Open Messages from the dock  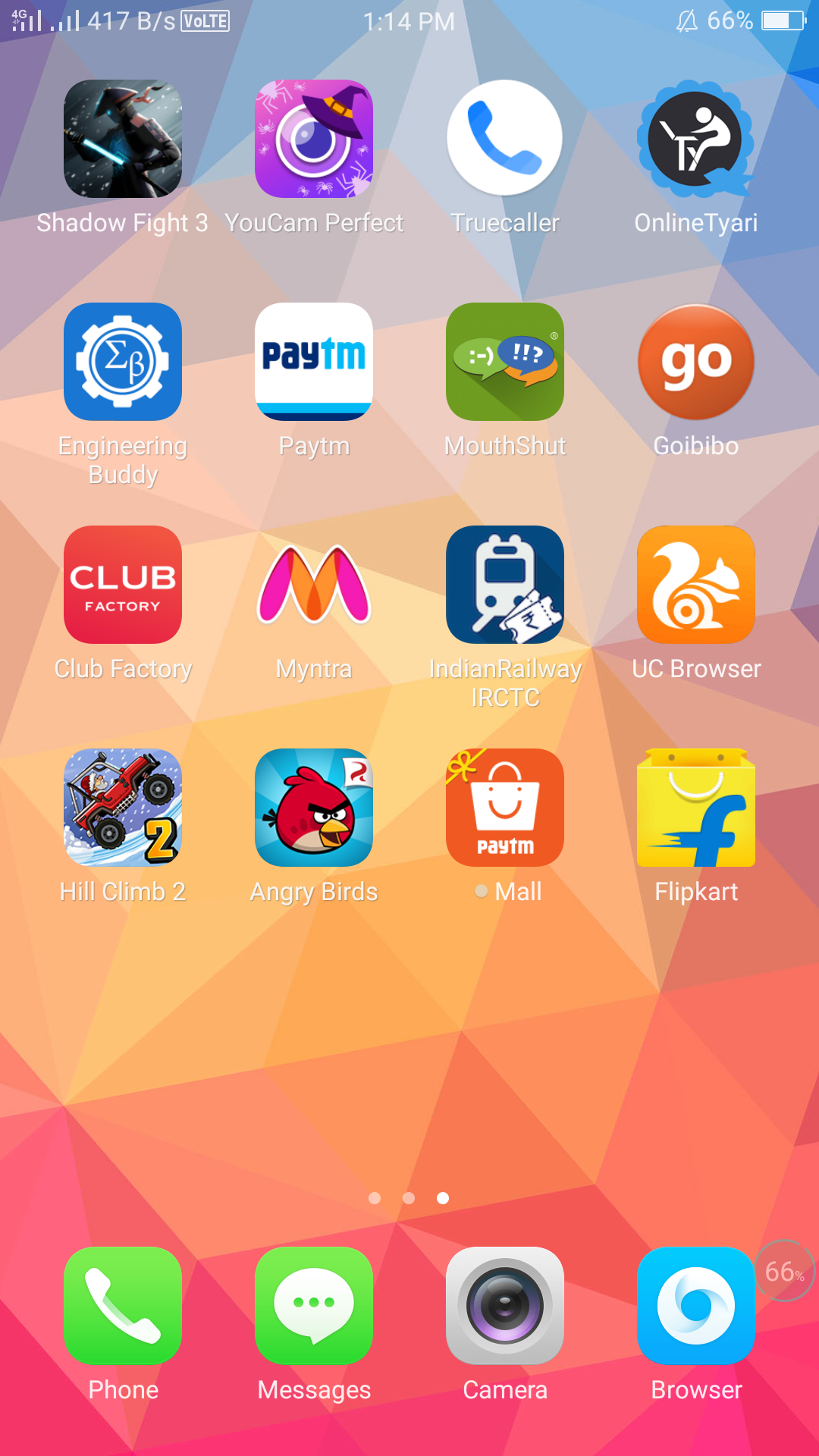pyautogui.click(x=314, y=1306)
